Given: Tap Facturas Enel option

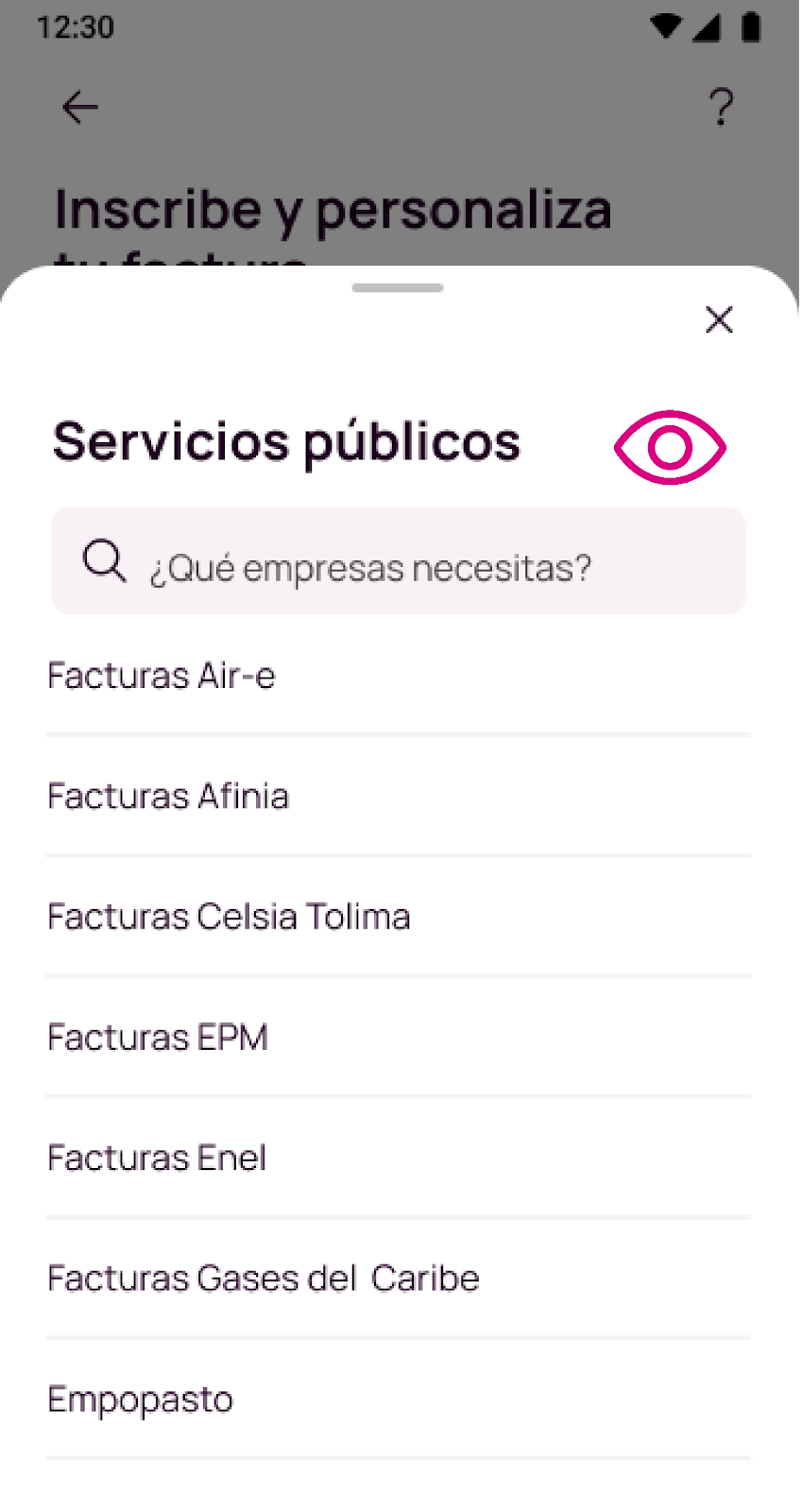Looking at the screenshot, I should pos(157,1157).
